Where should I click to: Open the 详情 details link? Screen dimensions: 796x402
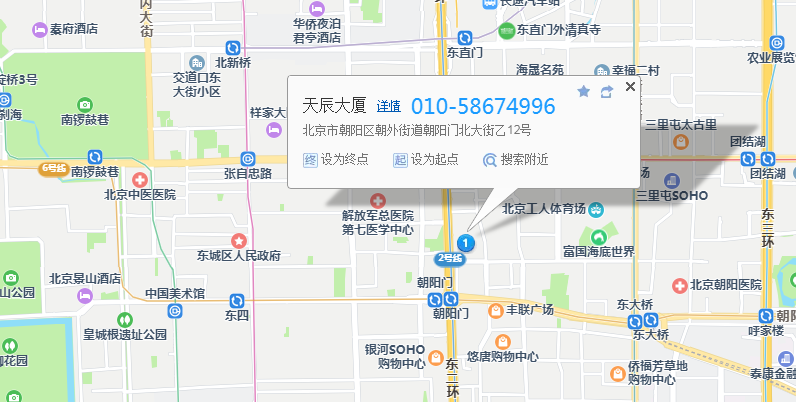[388, 106]
